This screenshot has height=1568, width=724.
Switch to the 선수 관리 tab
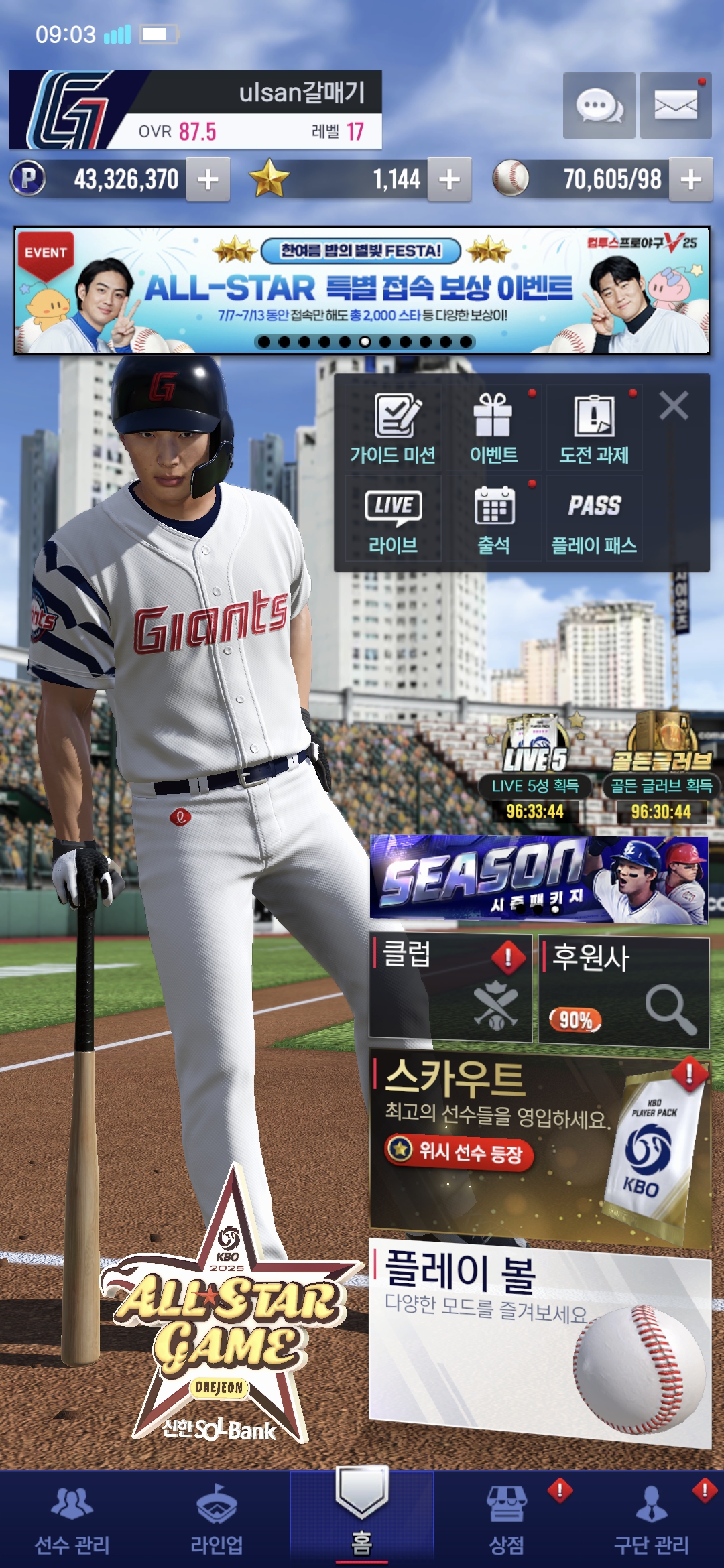pos(72,1519)
